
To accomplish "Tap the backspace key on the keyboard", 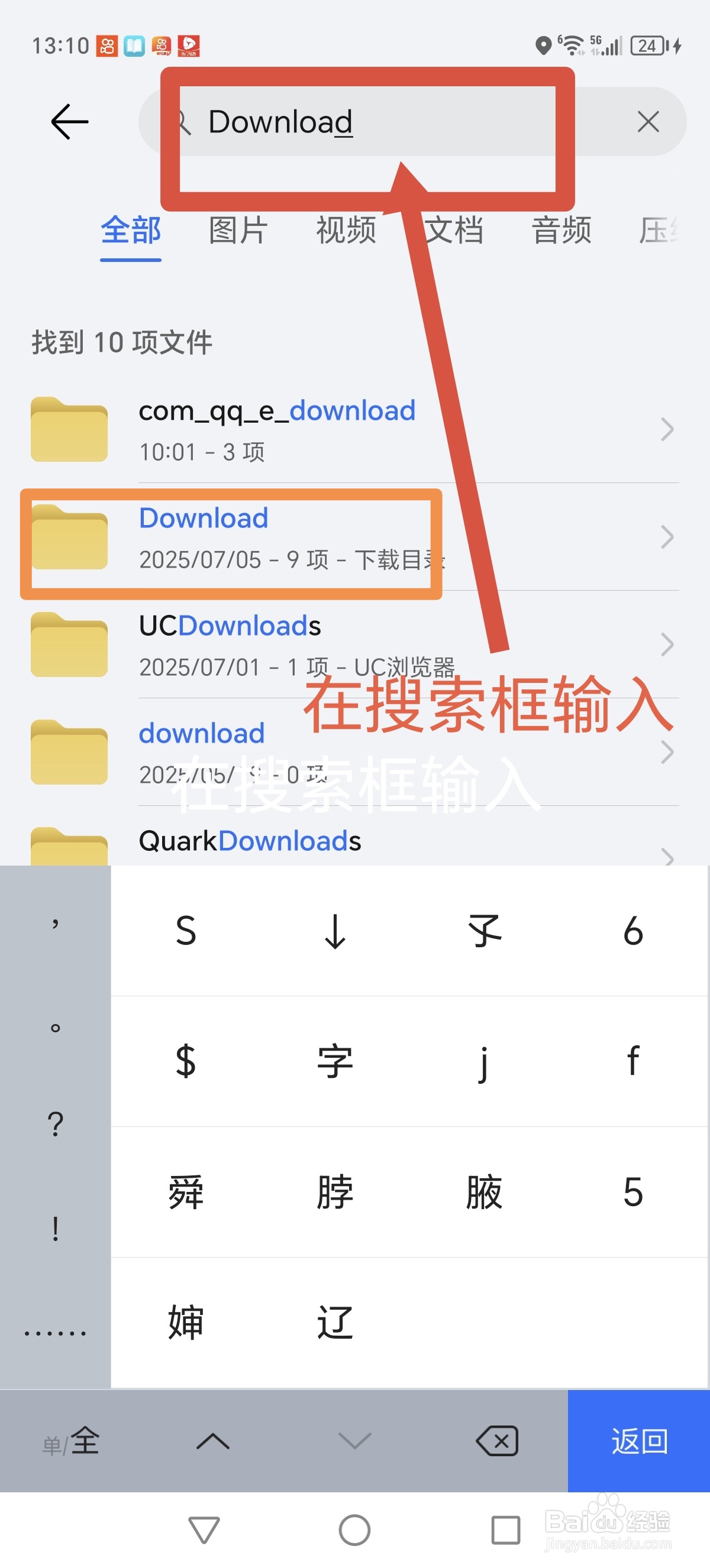I will [x=496, y=1440].
